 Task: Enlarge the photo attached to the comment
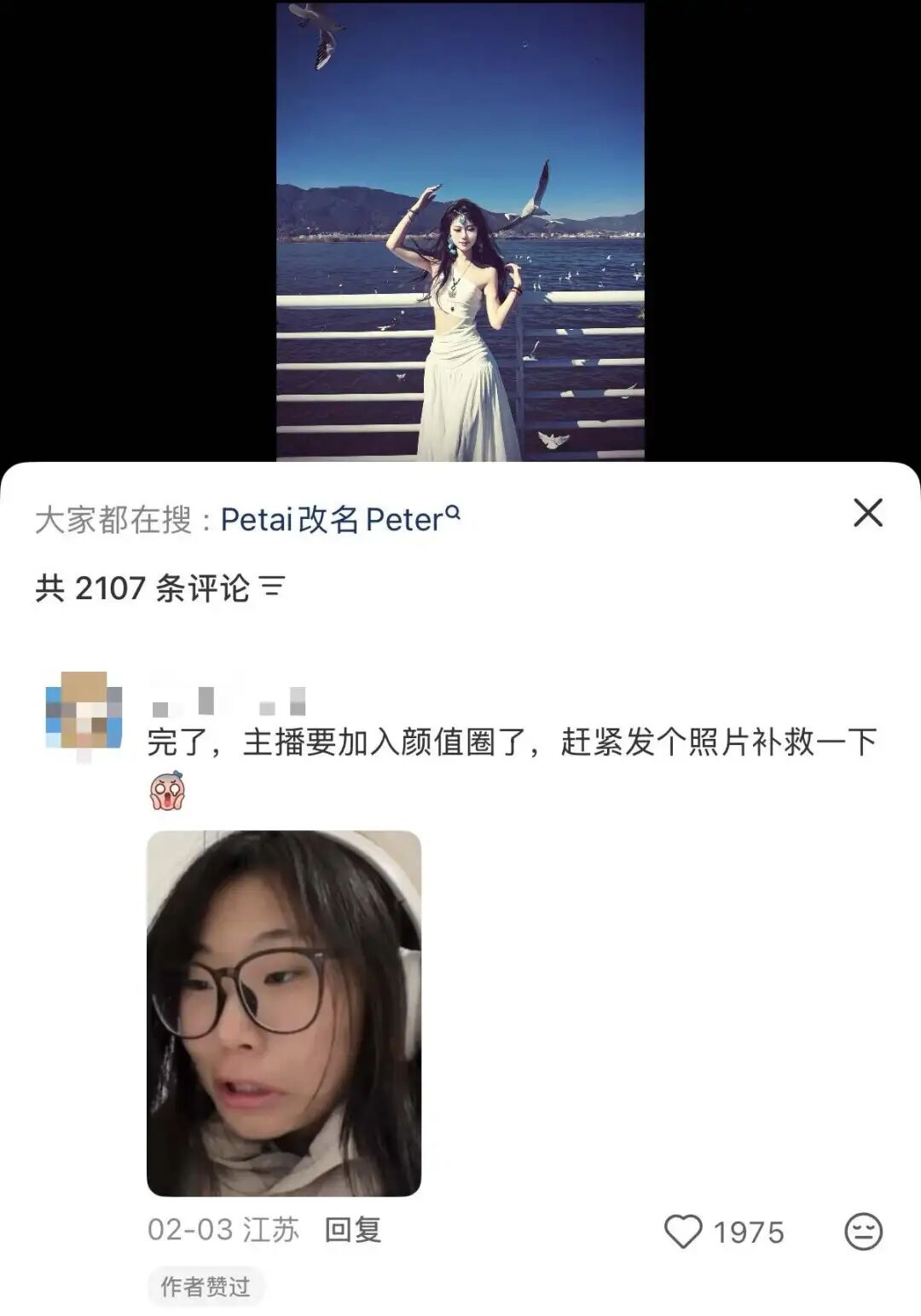pos(284,1013)
